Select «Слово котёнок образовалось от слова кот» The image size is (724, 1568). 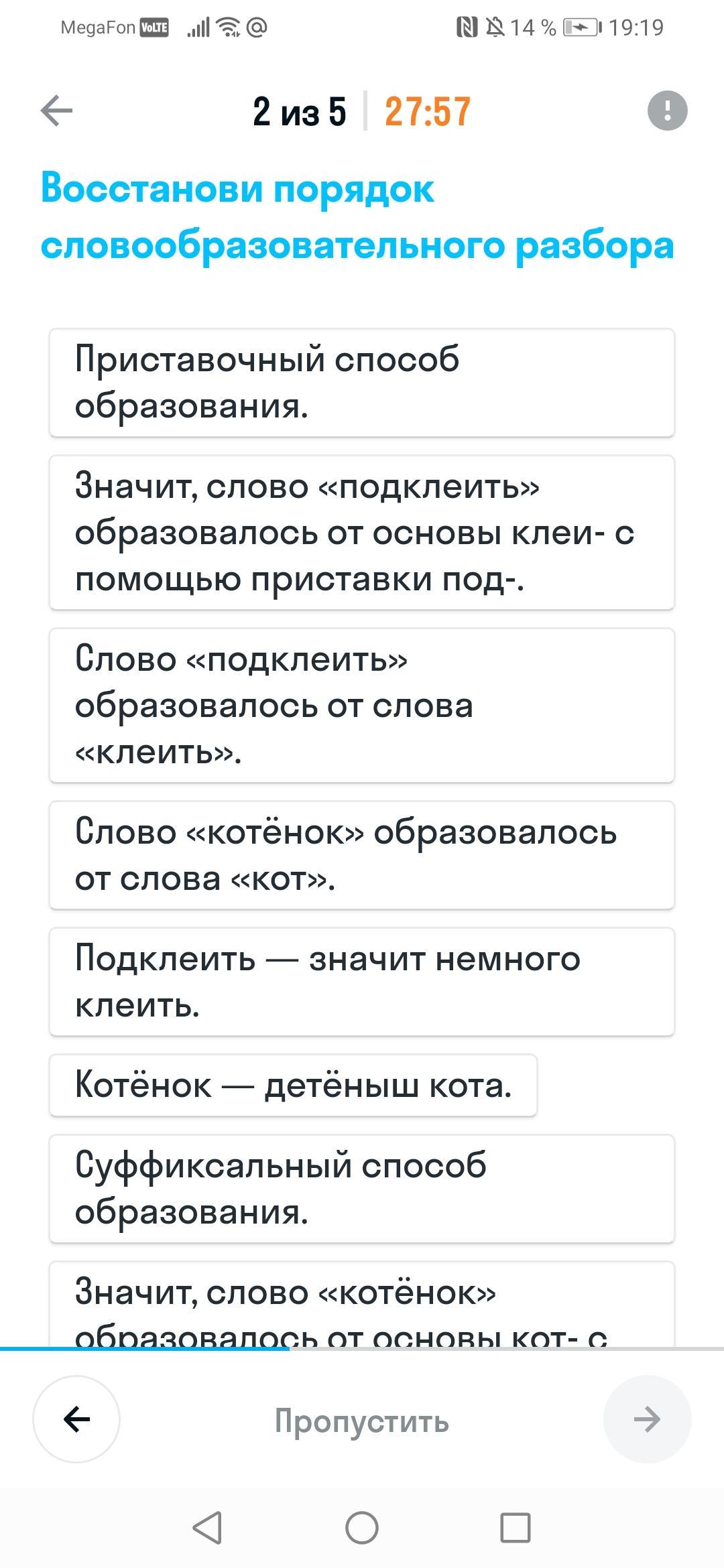[362, 855]
